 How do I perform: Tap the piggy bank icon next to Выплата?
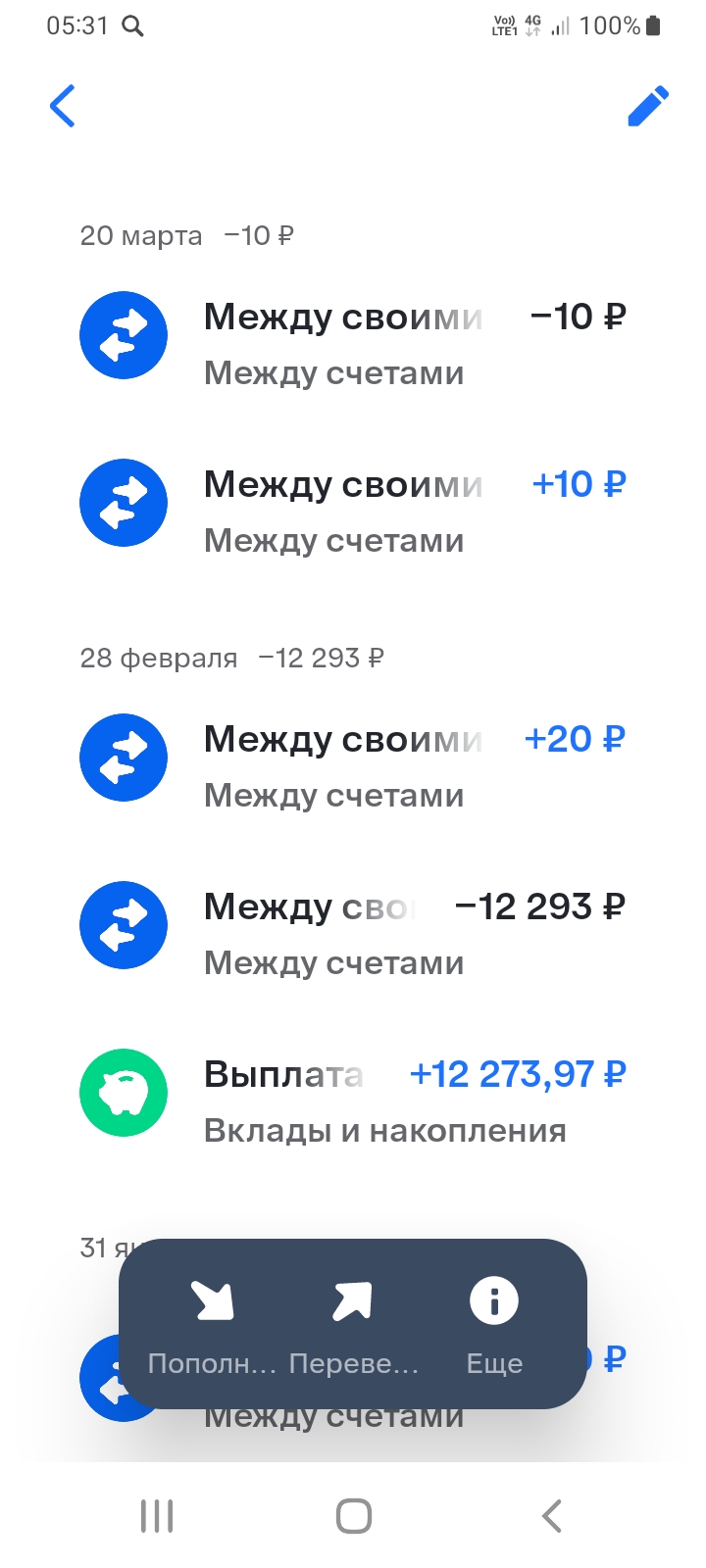(124, 1092)
